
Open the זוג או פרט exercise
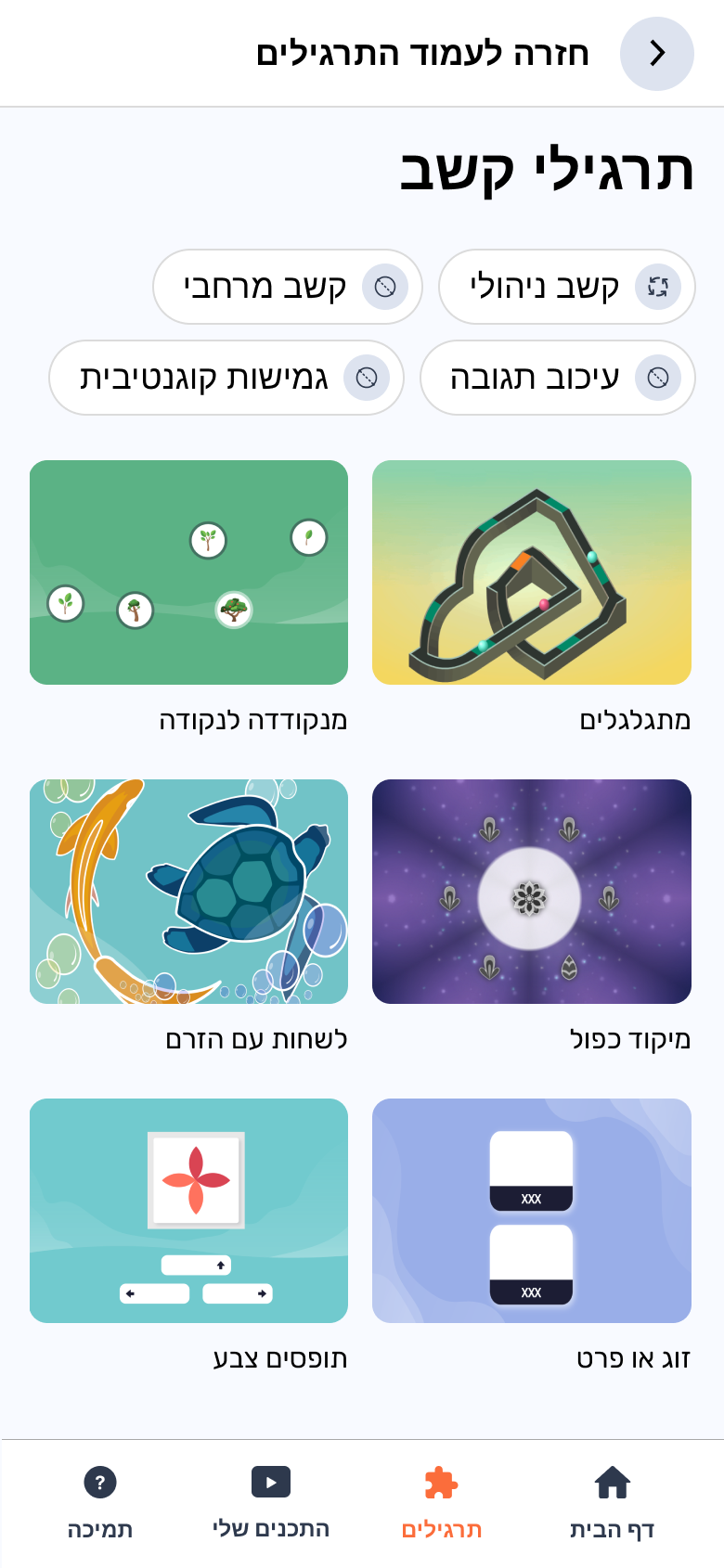pos(531,1211)
